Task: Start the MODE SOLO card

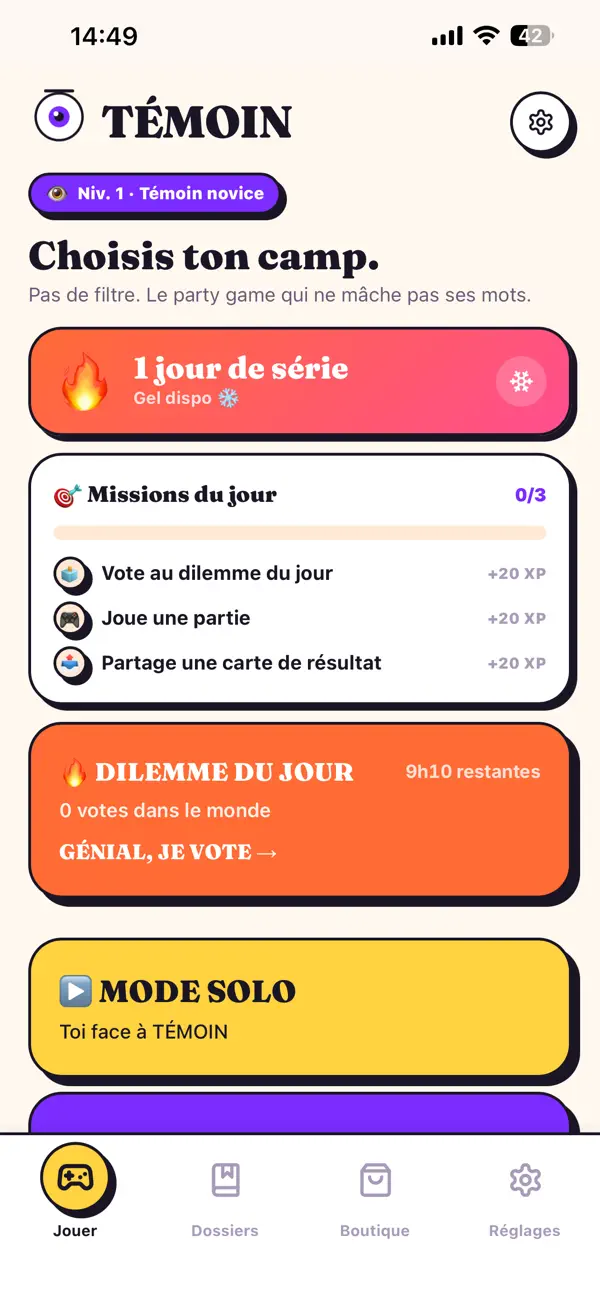Action: (299, 1008)
